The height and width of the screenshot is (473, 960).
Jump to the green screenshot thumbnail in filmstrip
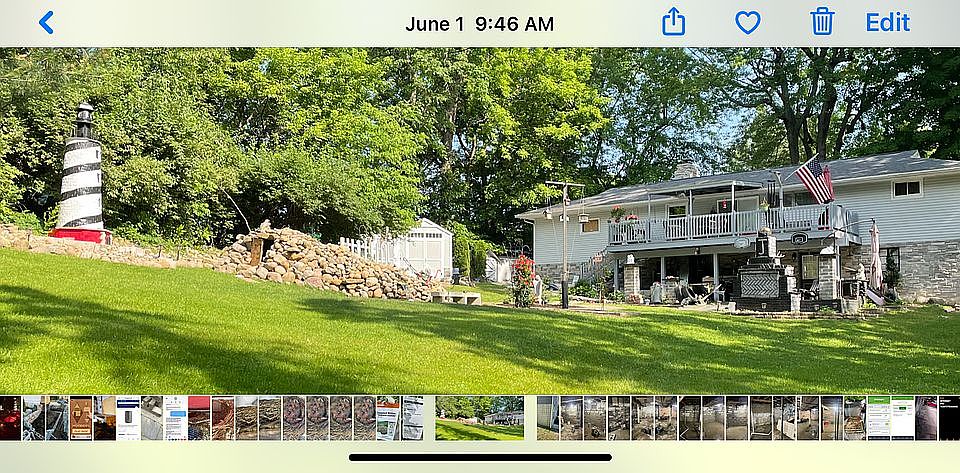point(878,418)
